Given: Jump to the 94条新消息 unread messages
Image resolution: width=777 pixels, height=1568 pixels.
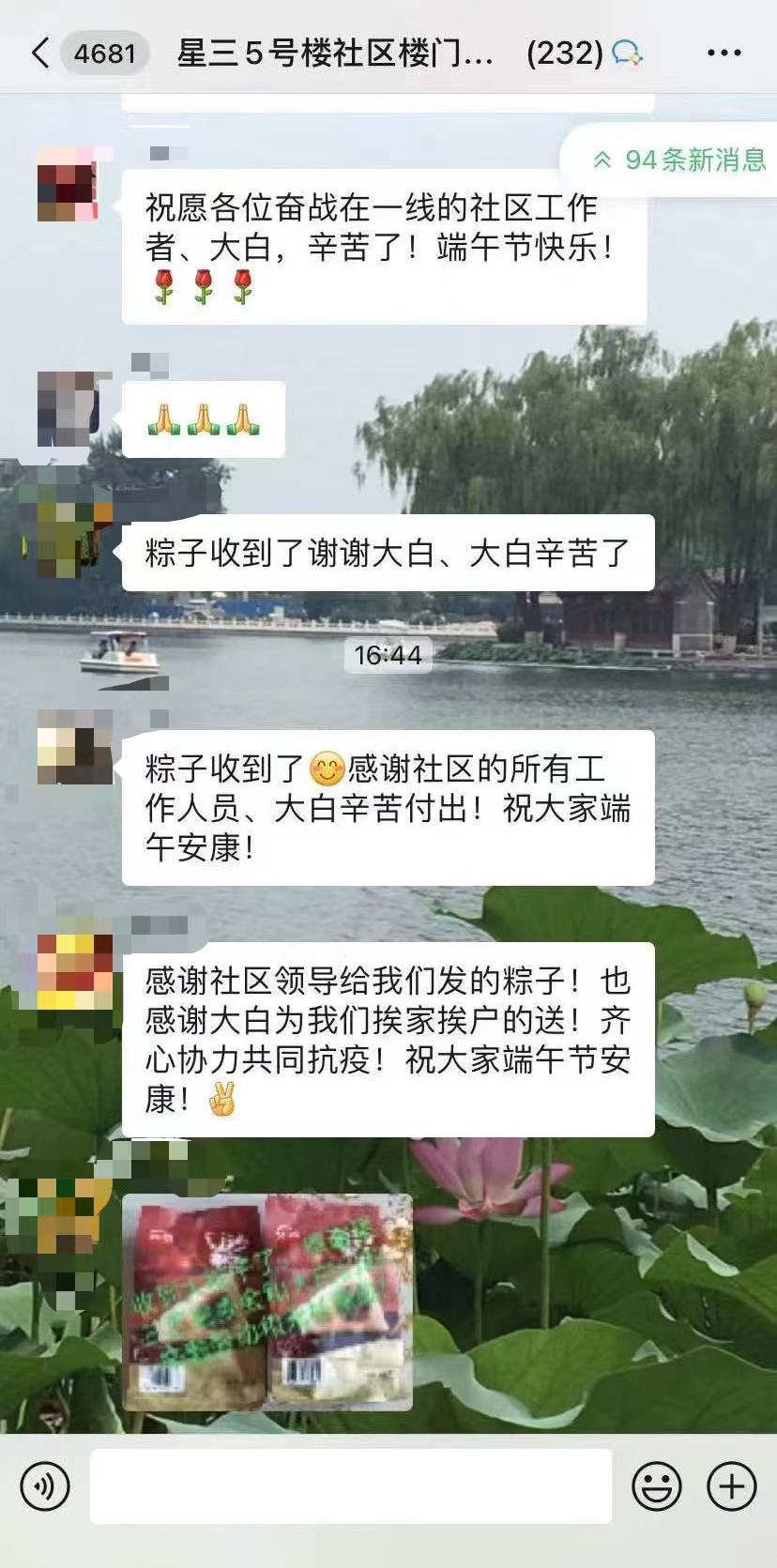Looking at the screenshot, I should [680, 160].
